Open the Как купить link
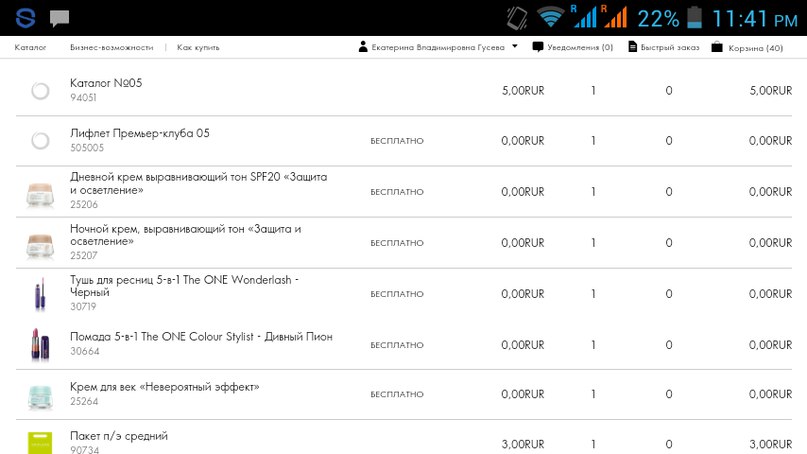Screen dimensions: 807x454 click(198, 47)
